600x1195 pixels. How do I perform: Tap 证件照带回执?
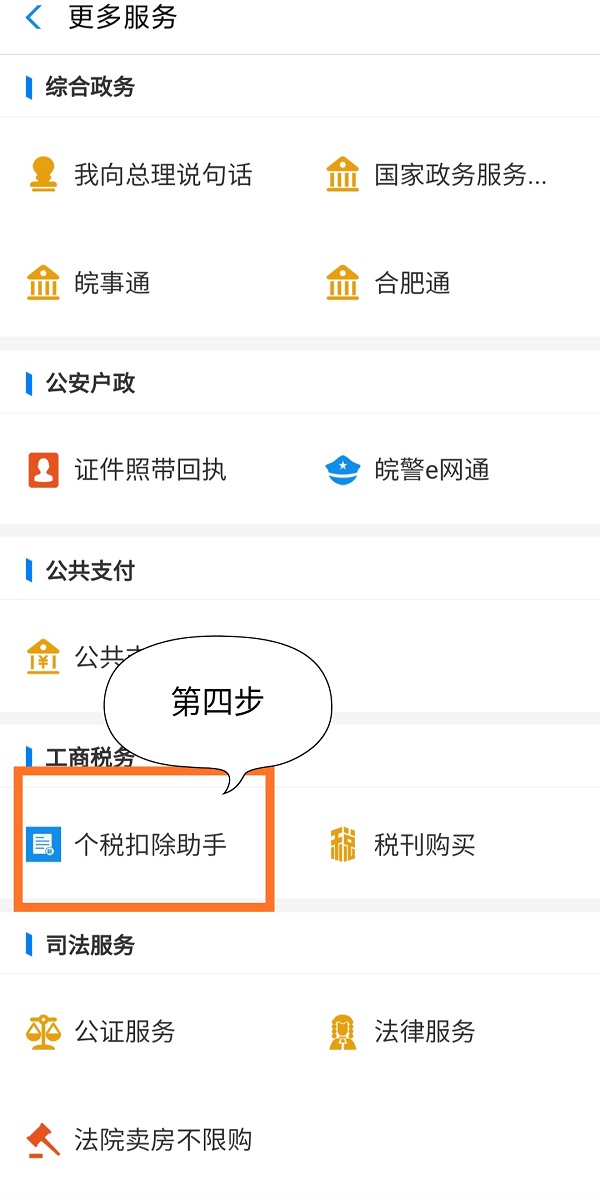(127, 470)
